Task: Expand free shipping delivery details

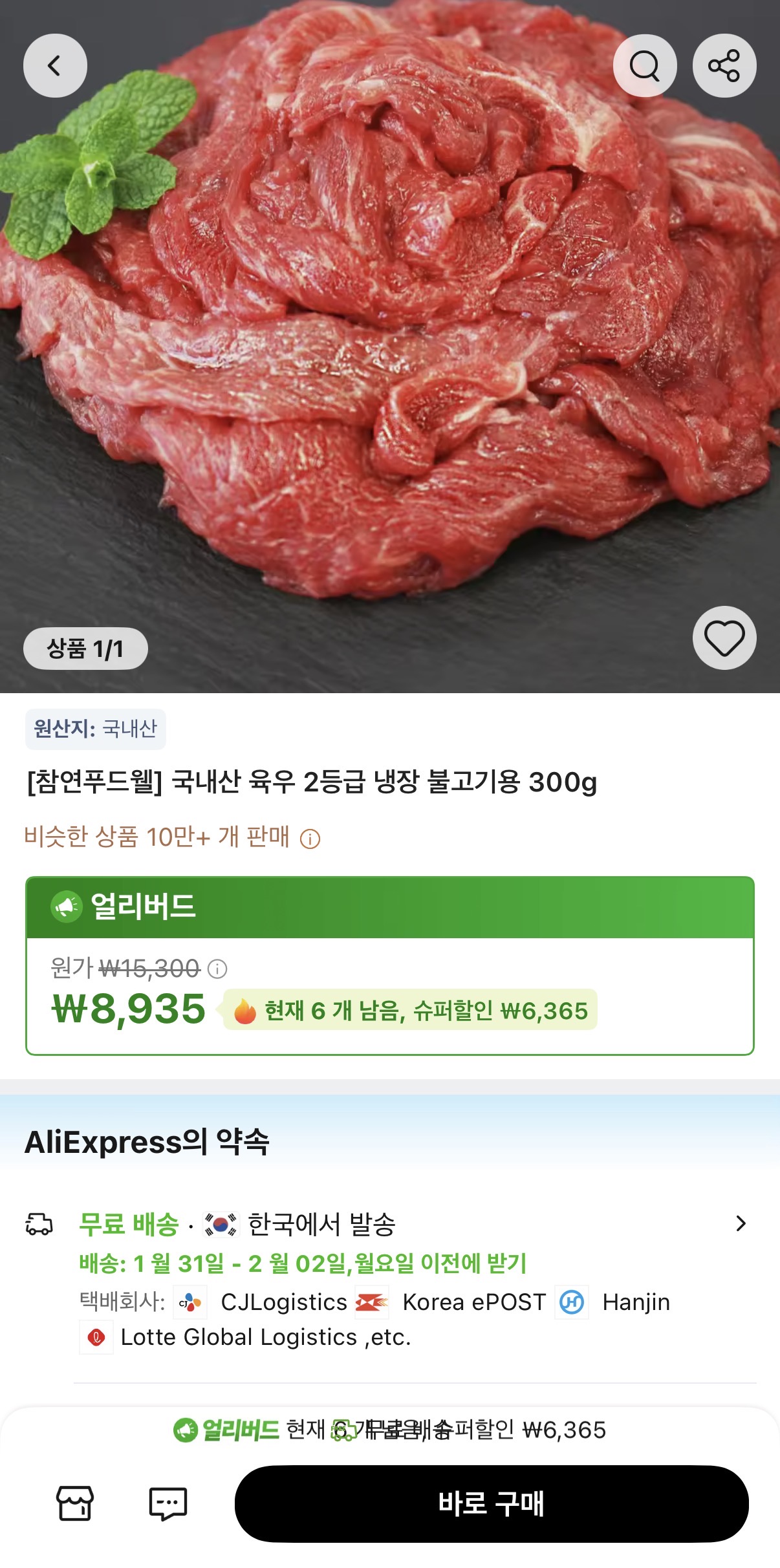Action: [x=741, y=1223]
